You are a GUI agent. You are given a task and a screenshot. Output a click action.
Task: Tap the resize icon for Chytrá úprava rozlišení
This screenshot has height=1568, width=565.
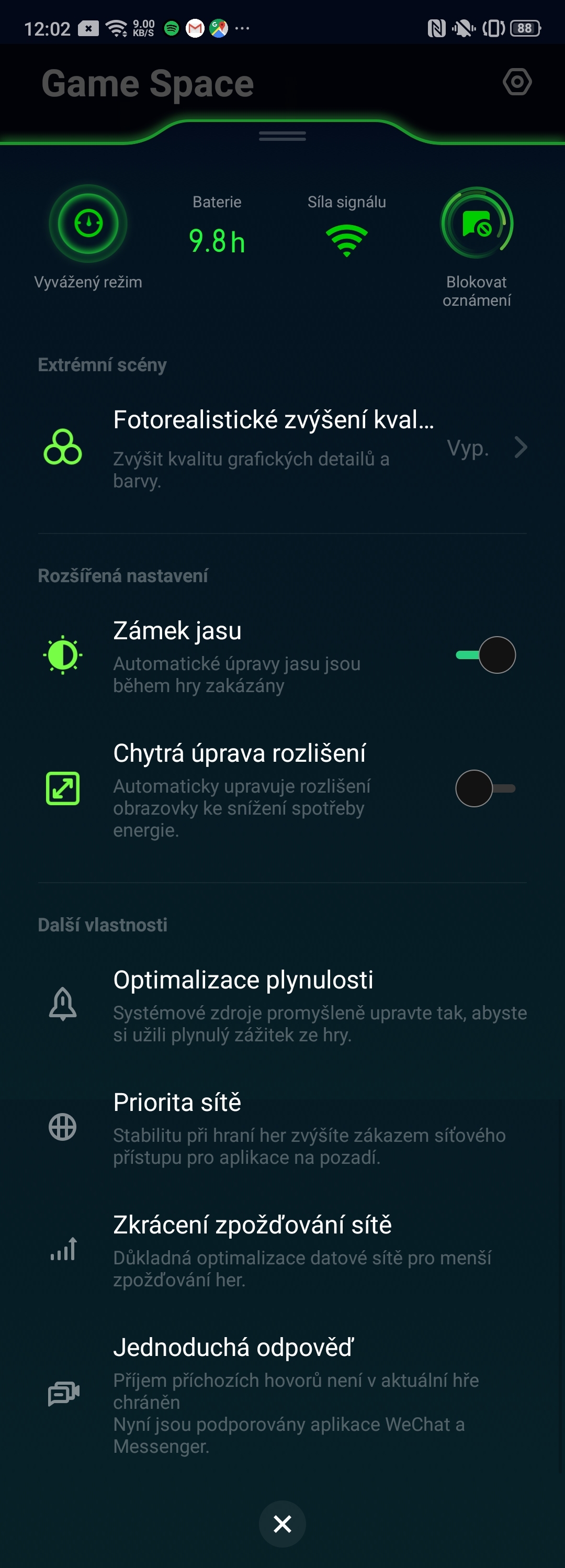pyautogui.click(x=62, y=788)
